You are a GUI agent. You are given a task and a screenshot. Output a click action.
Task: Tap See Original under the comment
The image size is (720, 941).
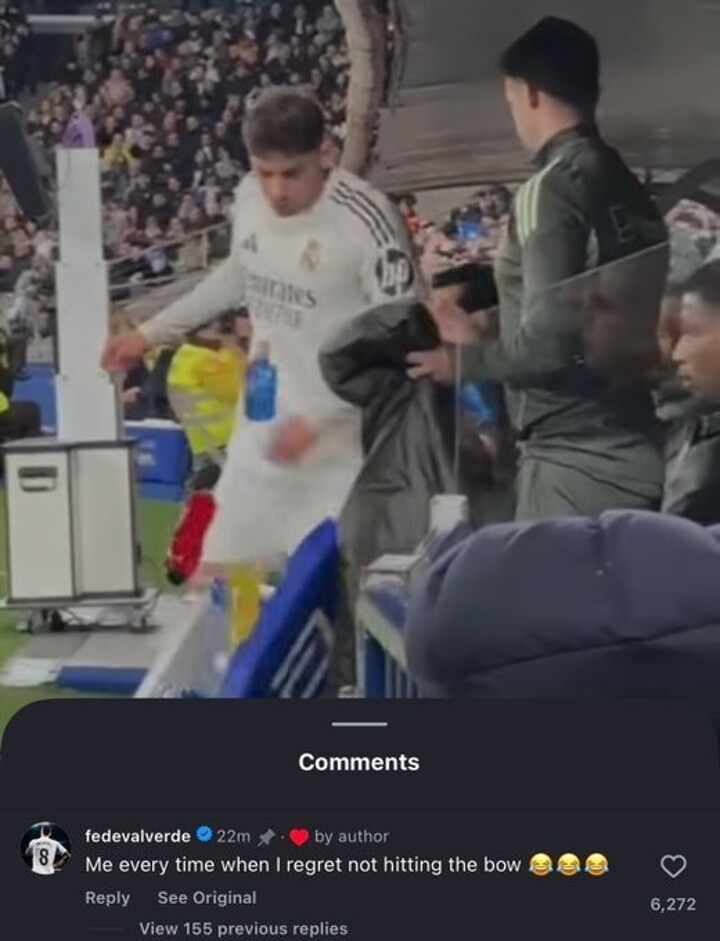pyautogui.click(x=207, y=898)
